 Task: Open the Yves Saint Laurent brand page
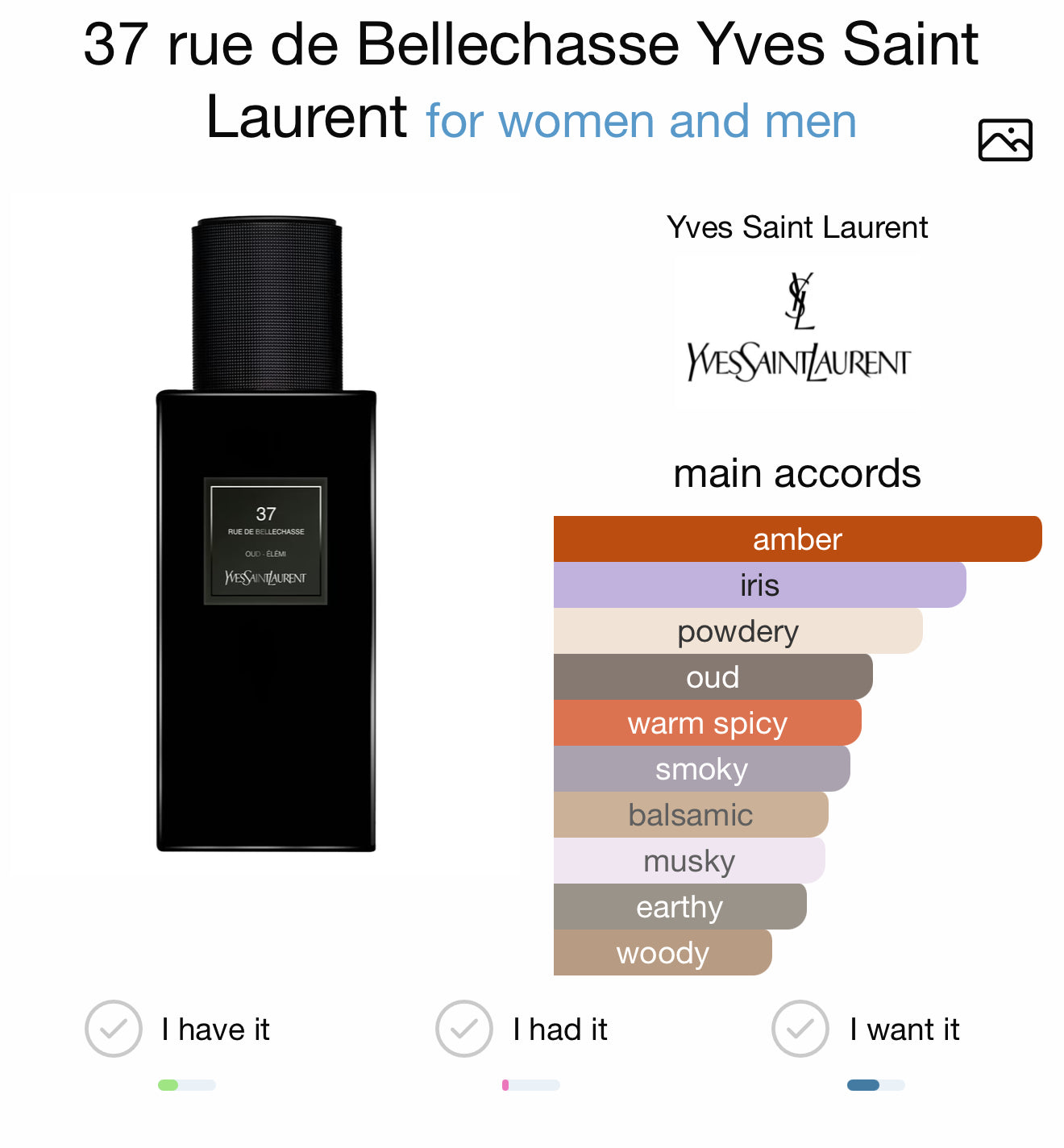click(797, 331)
